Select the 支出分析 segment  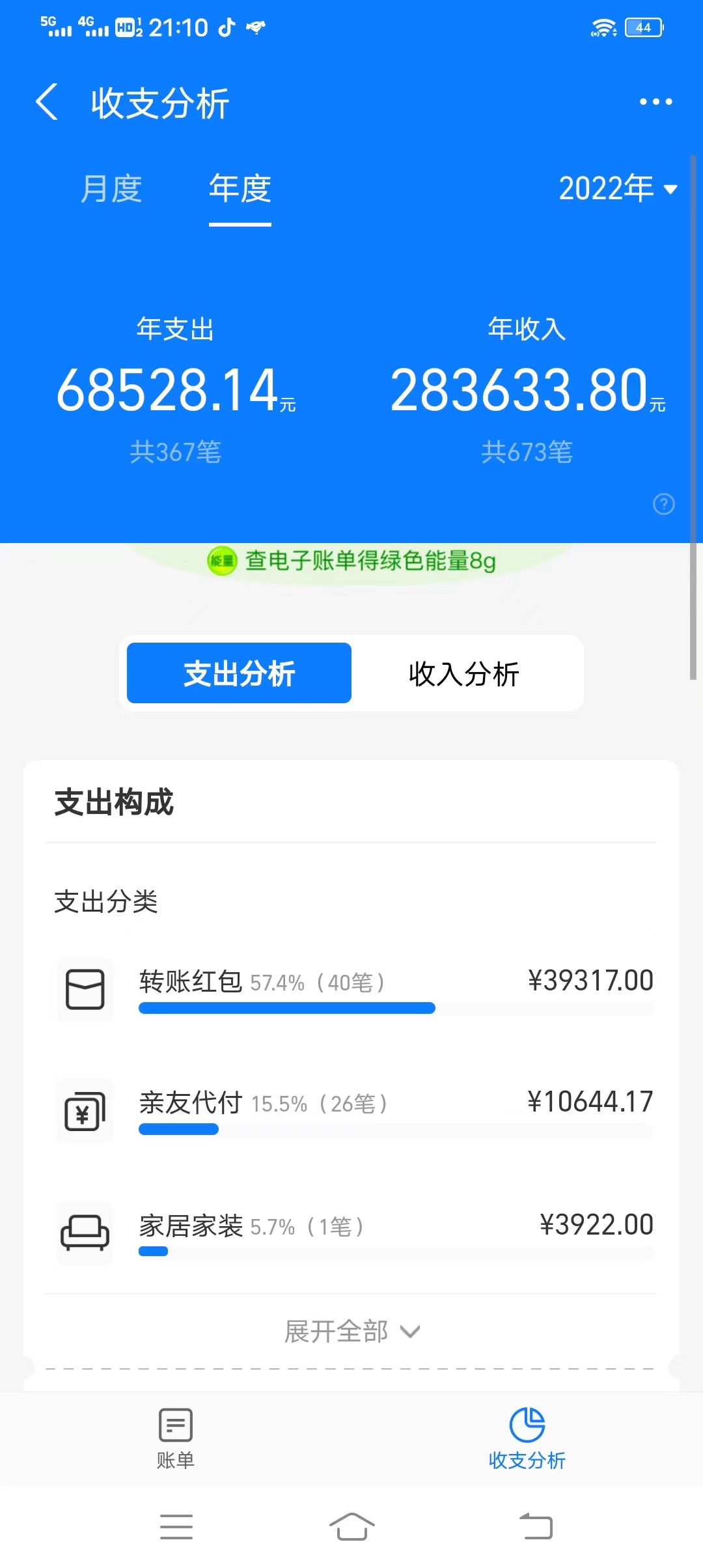(x=239, y=673)
